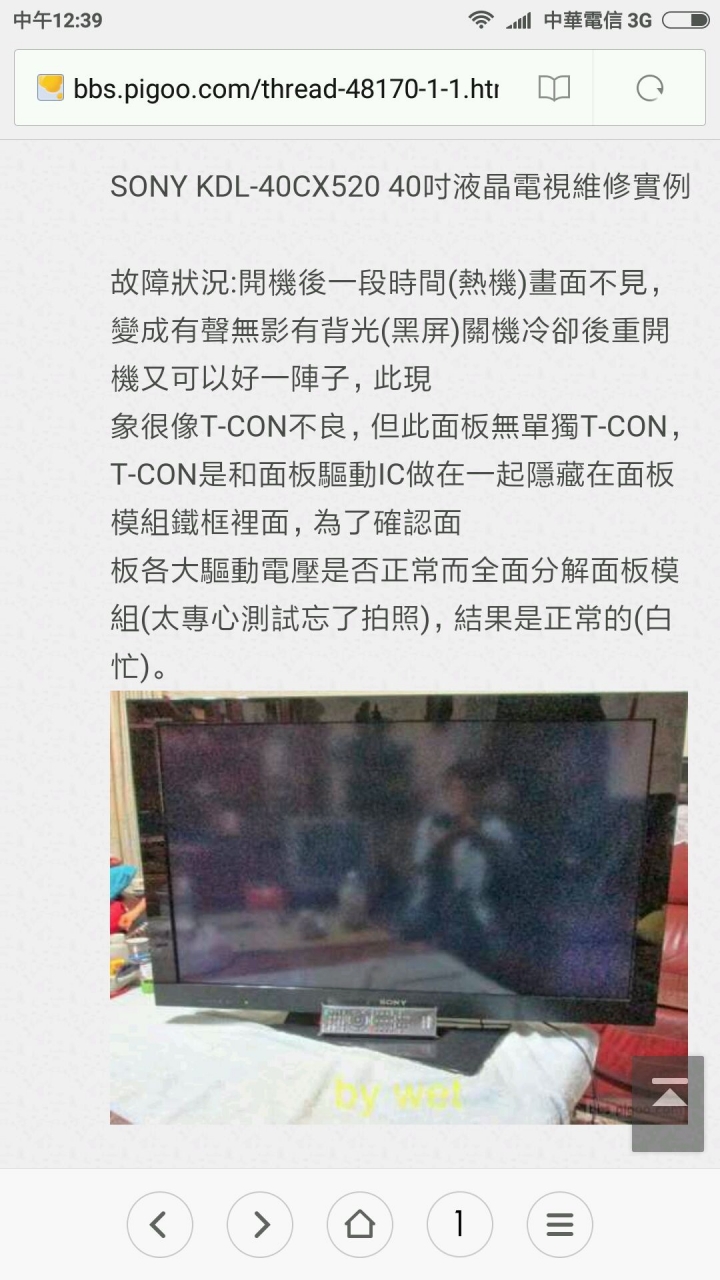Open the browser home page
This screenshot has width=720, height=1280.
pyautogui.click(x=360, y=1224)
